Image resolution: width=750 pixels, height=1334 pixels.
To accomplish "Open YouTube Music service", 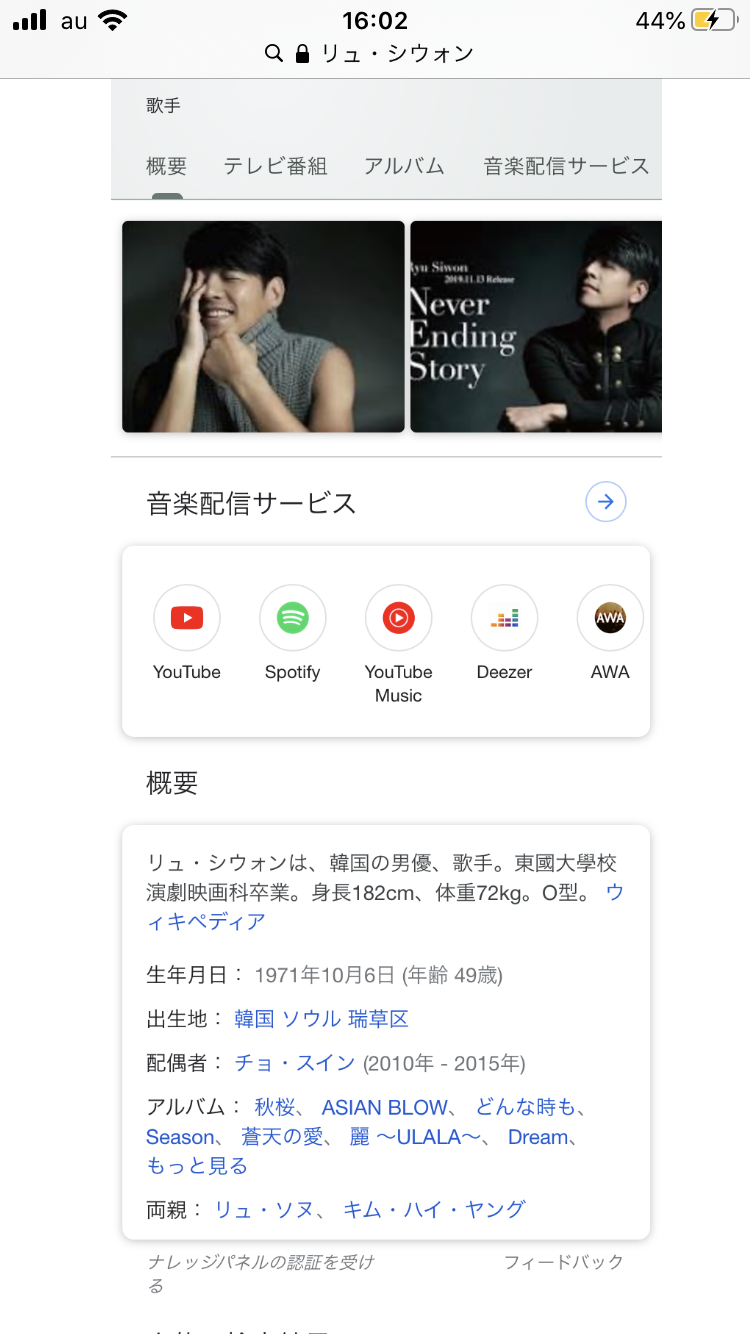I will click(x=398, y=640).
